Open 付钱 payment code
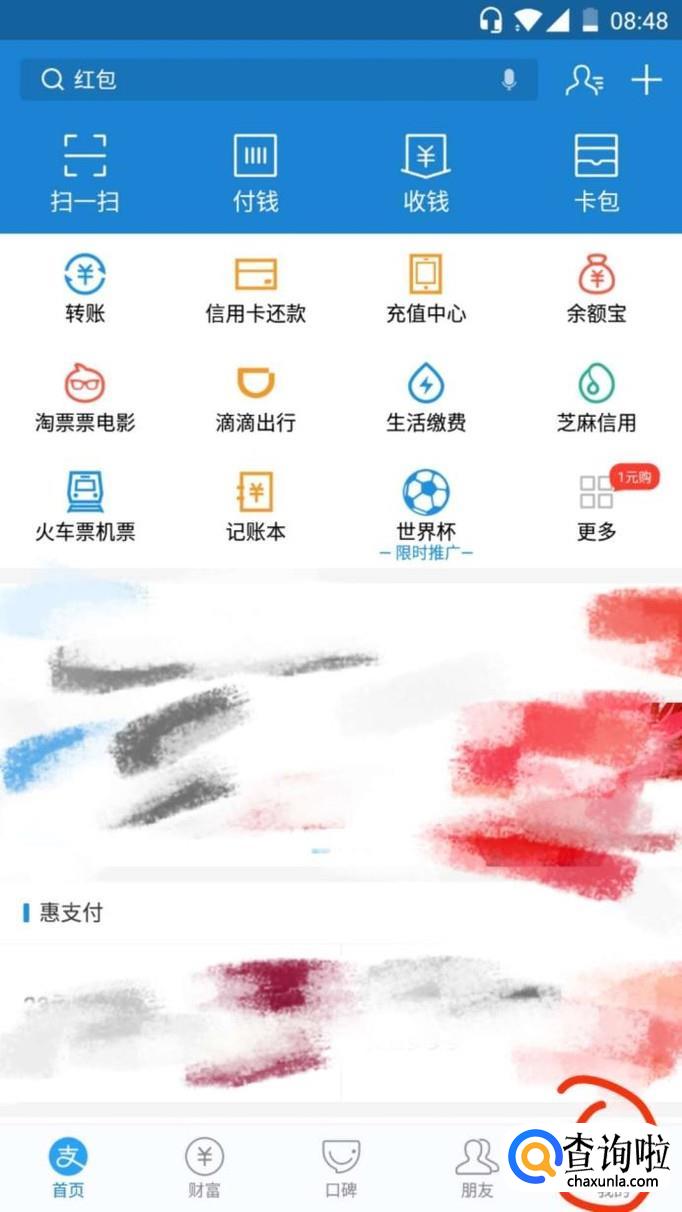682x1212 pixels. pos(255,172)
